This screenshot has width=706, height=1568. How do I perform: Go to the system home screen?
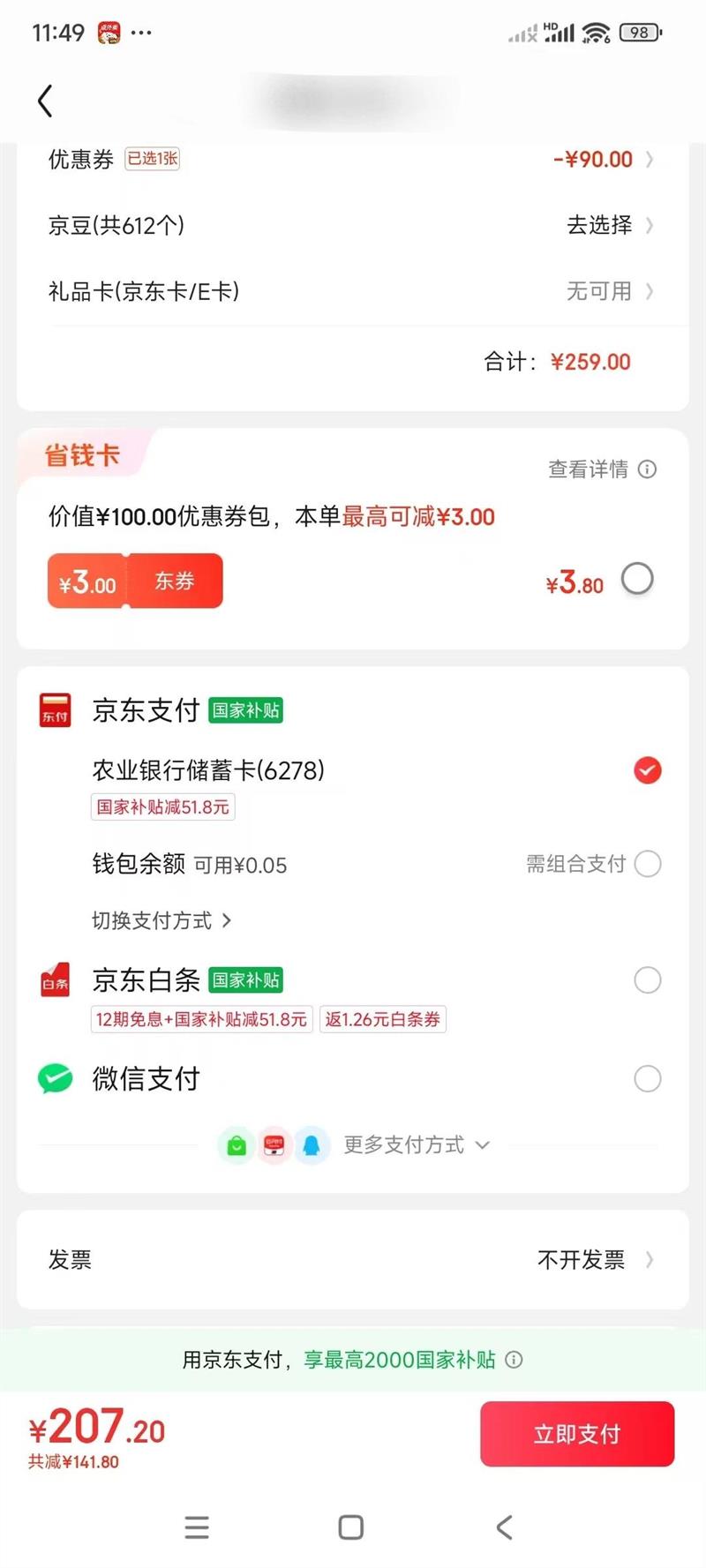pos(351,1527)
